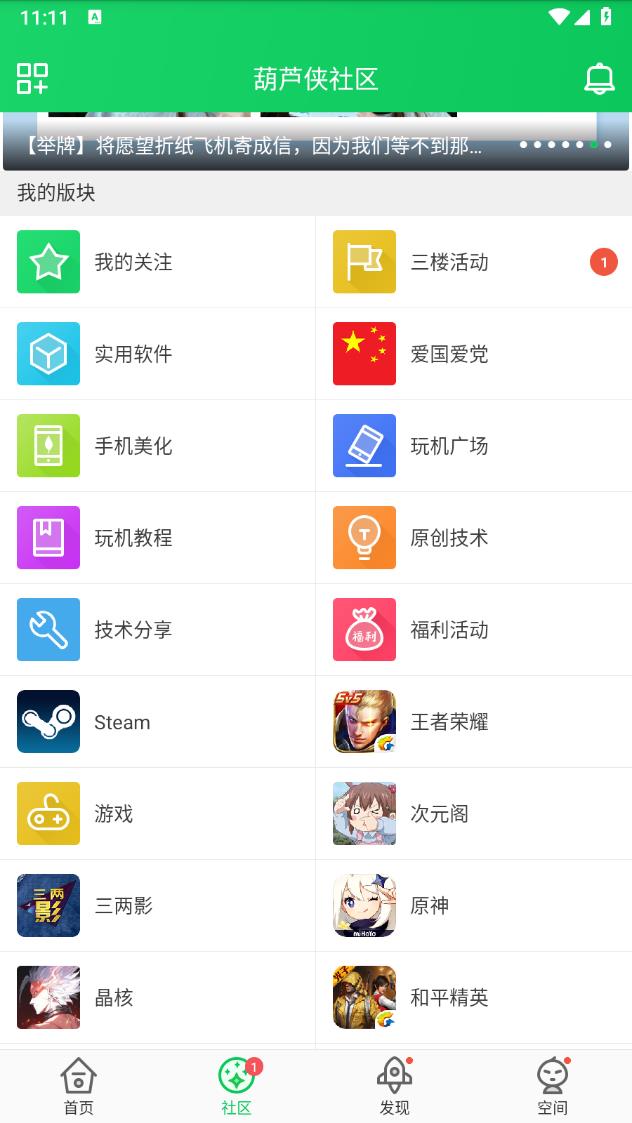Open 手机美化 board
The height and width of the screenshot is (1123, 632).
point(157,446)
